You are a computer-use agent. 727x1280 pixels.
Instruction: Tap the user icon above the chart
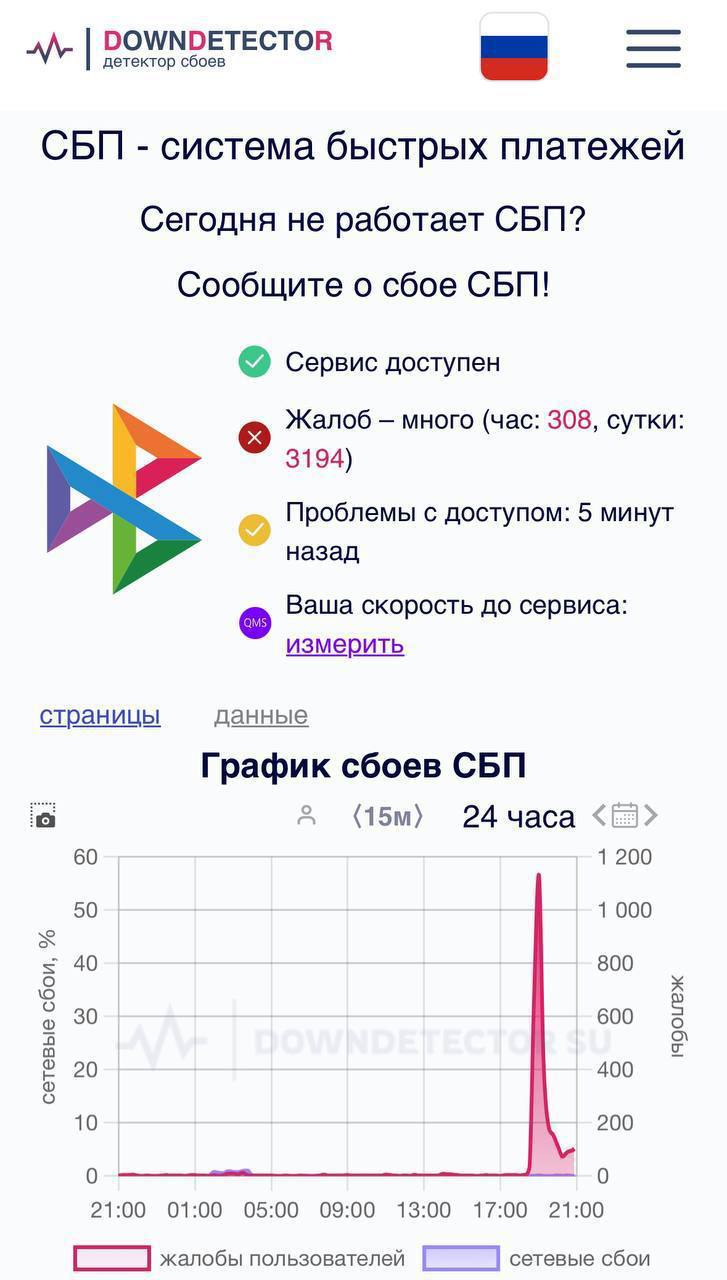click(x=307, y=816)
